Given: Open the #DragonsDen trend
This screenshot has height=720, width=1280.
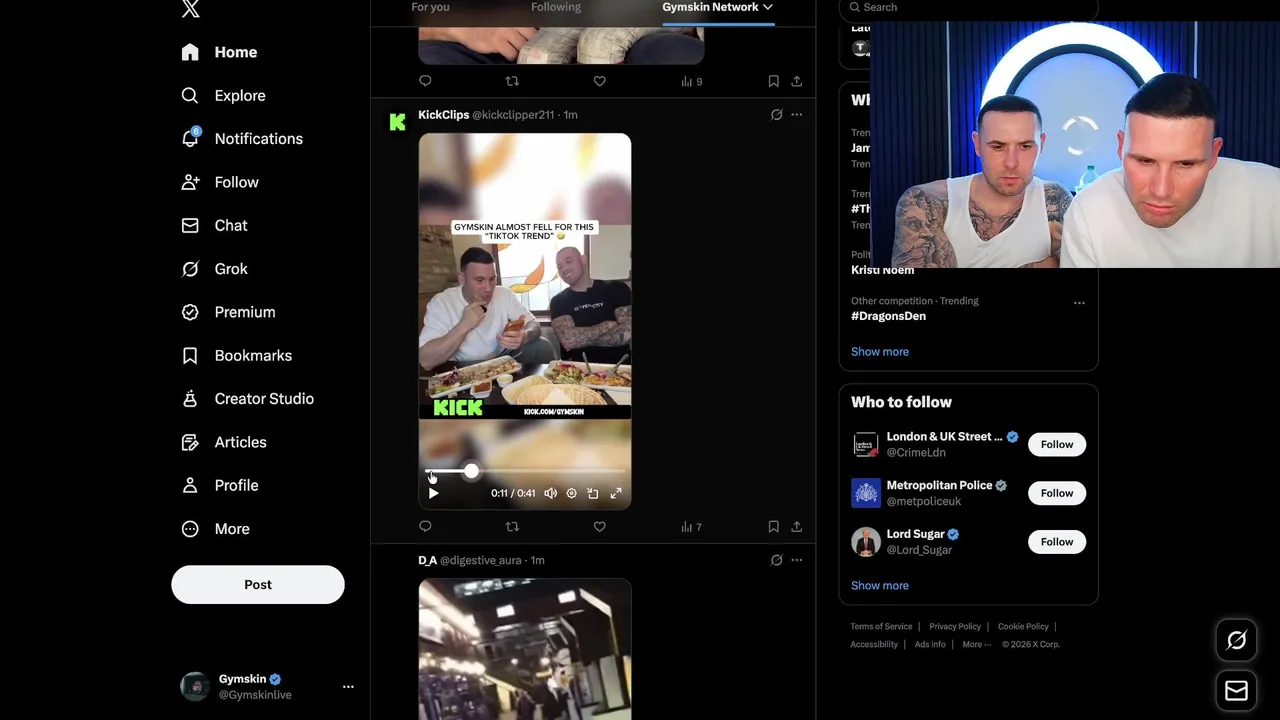Looking at the screenshot, I should [x=888, y=316].
